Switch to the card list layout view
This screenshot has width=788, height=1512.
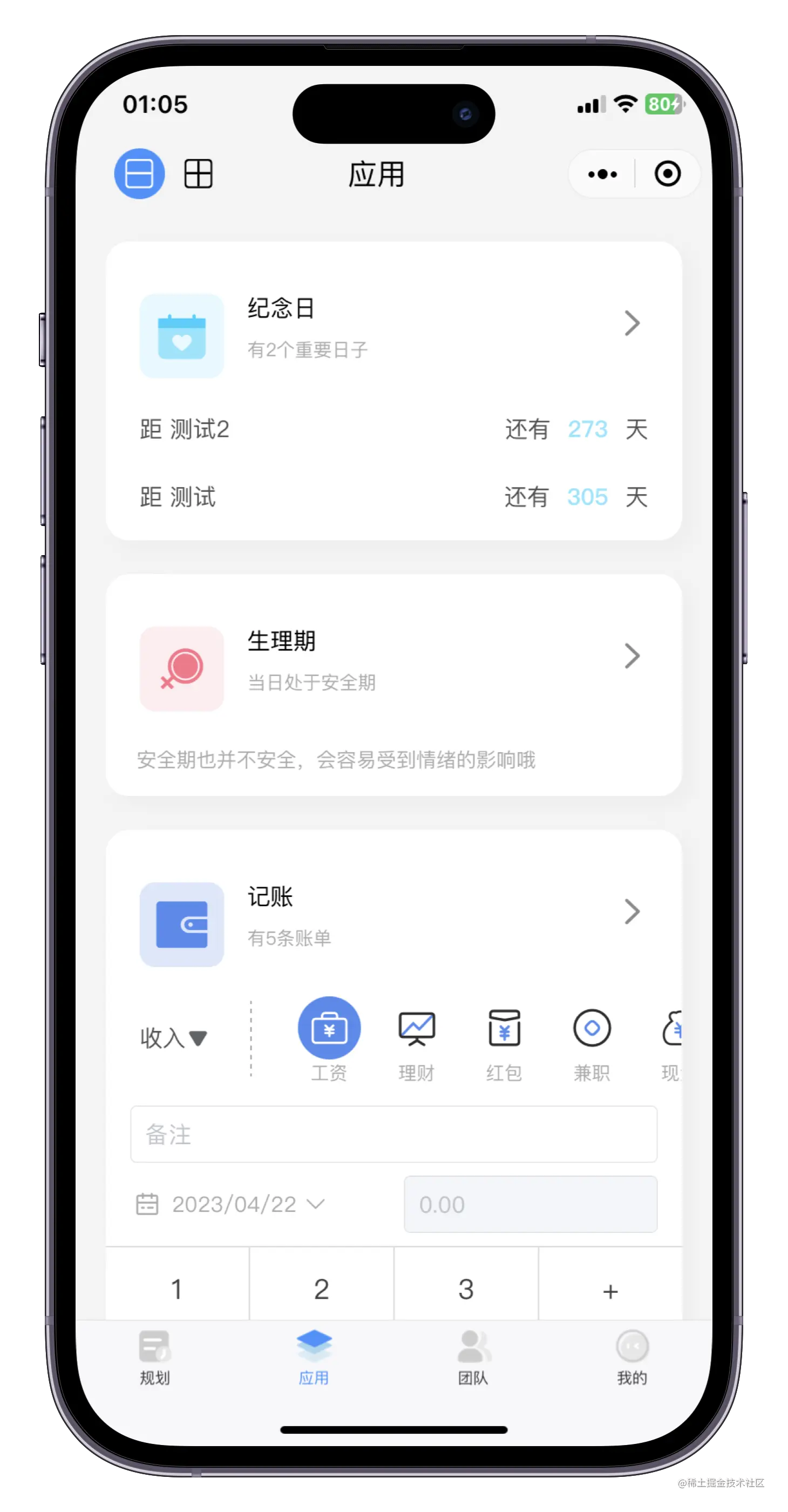click(139, 174)
